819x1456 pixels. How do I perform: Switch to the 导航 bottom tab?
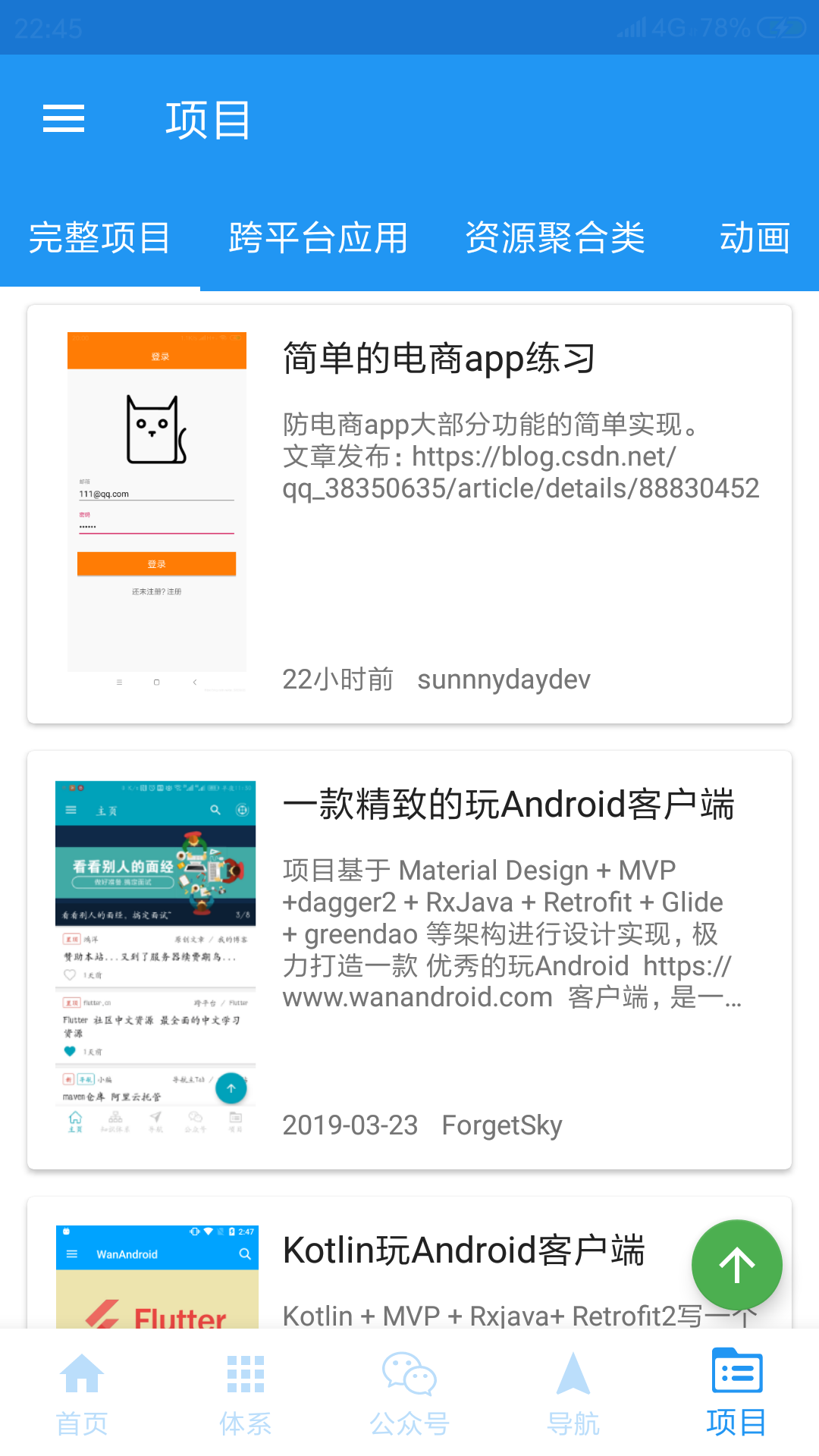point(573,1394)
